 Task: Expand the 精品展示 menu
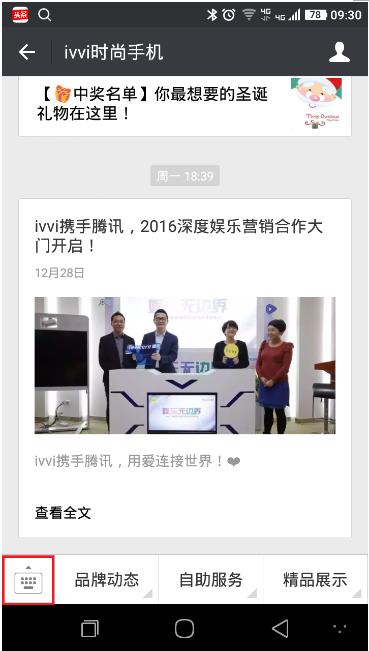click(x=315, y=580)
